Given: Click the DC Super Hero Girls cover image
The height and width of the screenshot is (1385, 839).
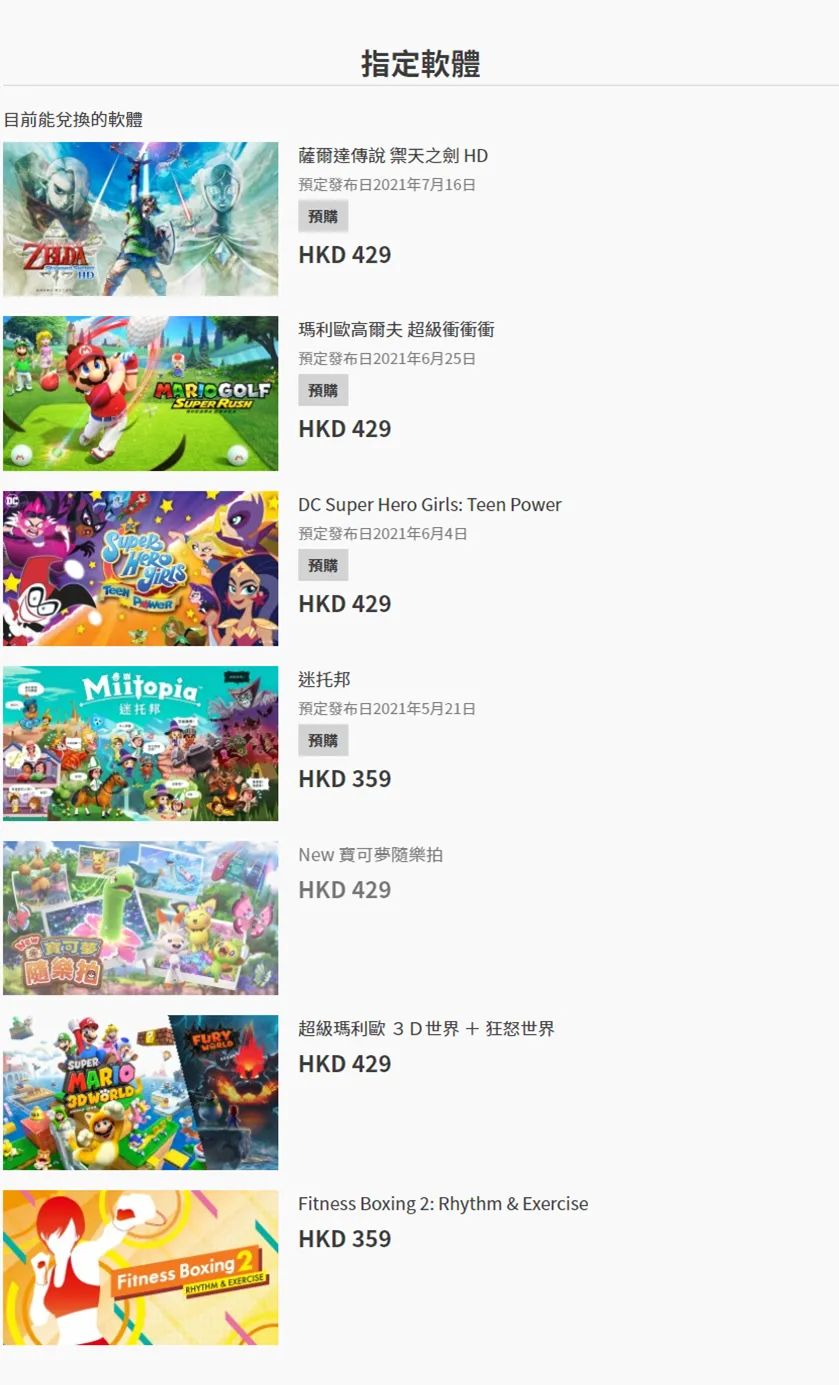Looking at the screenshot, I should pyautogui.click(x=140, y=568).
